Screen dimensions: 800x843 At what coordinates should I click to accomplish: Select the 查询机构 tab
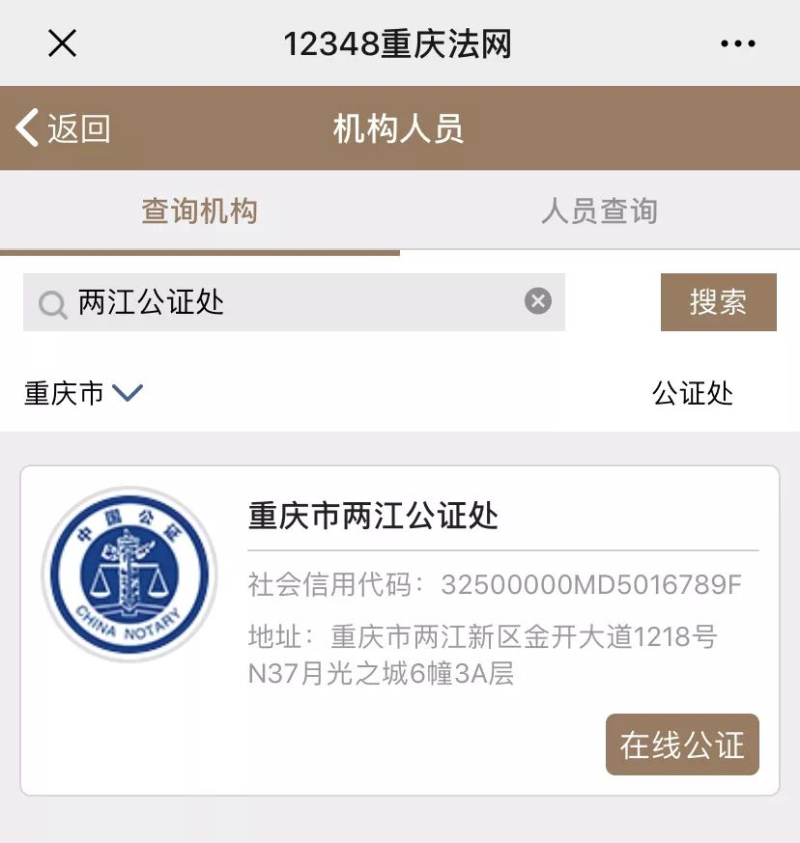(x=199, y=211)
